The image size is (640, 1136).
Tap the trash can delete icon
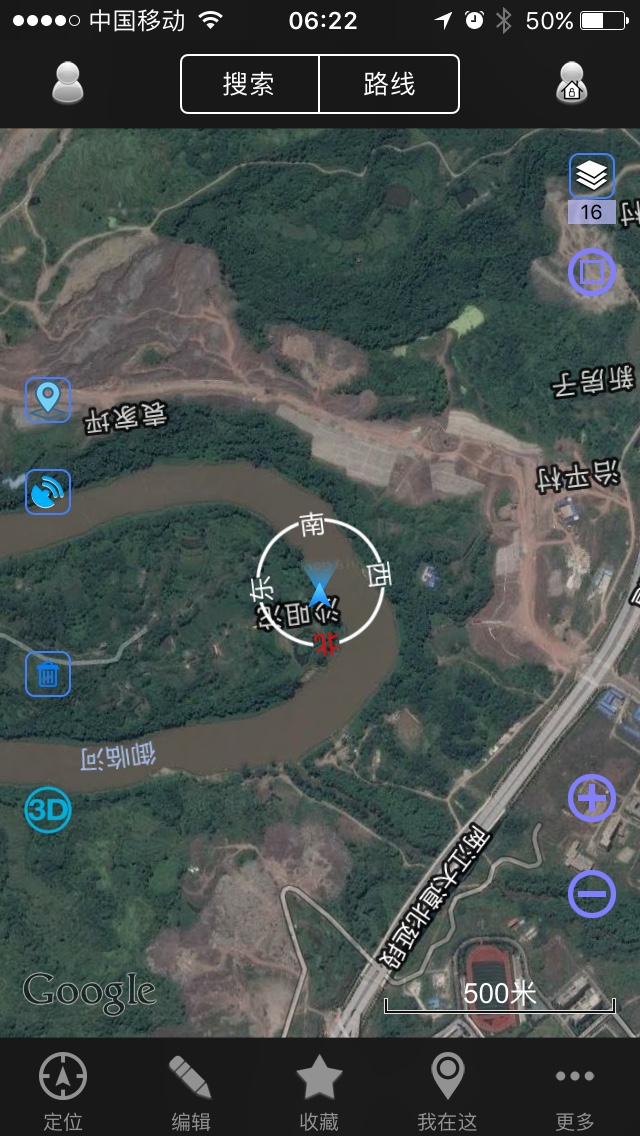(x=48, y=674)
